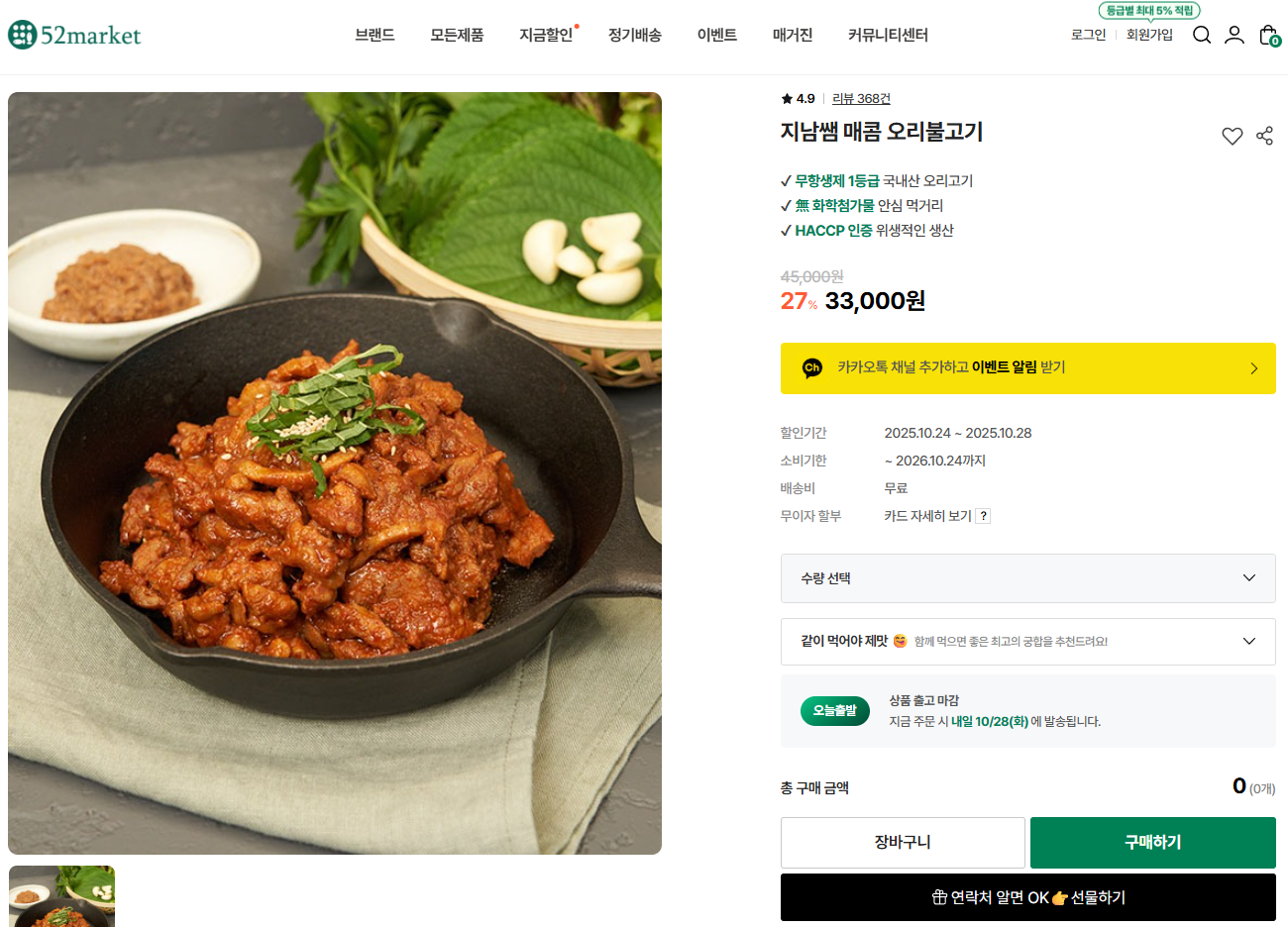Open the my account profile icon
Viewport: 1288px width, 927px height.
1234,35
